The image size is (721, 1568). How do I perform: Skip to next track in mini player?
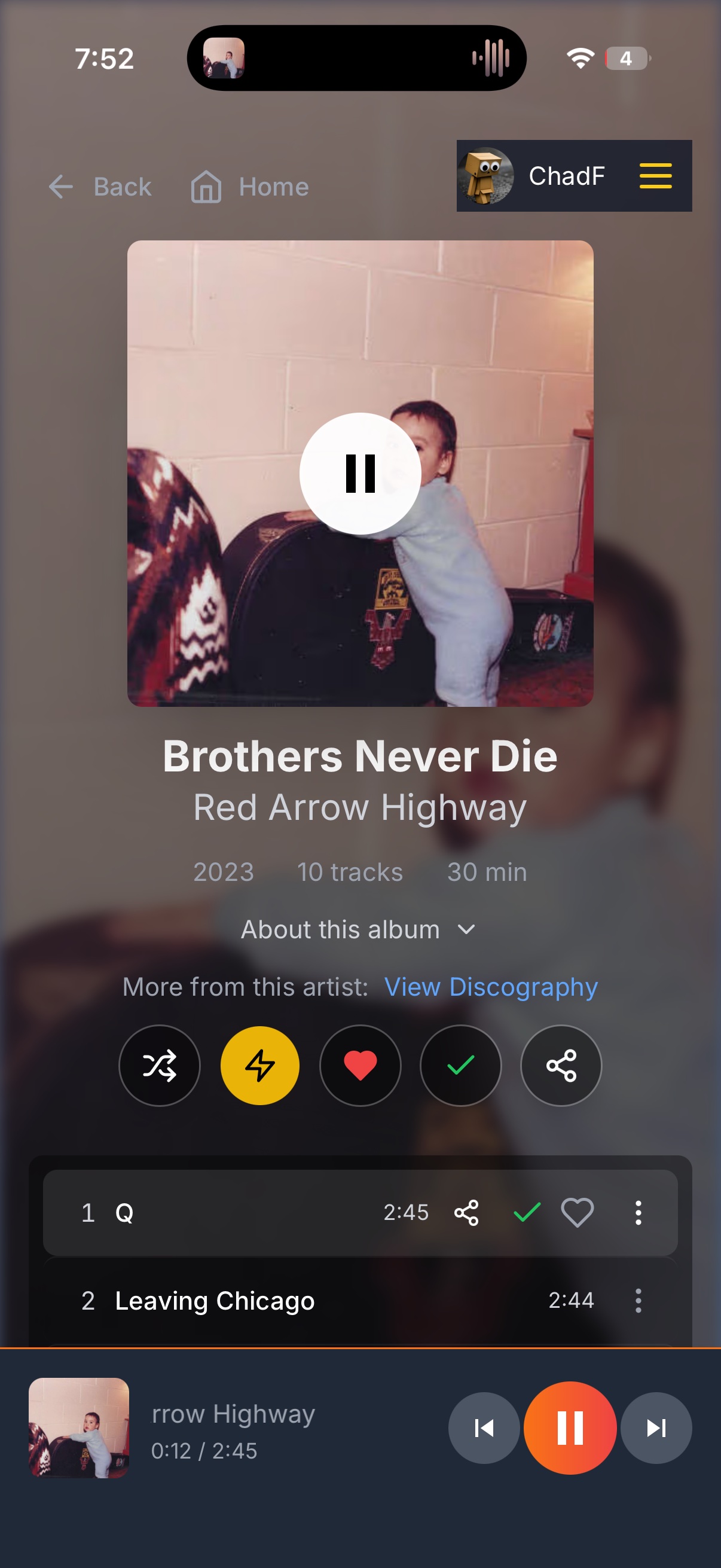pos(656,1427)
